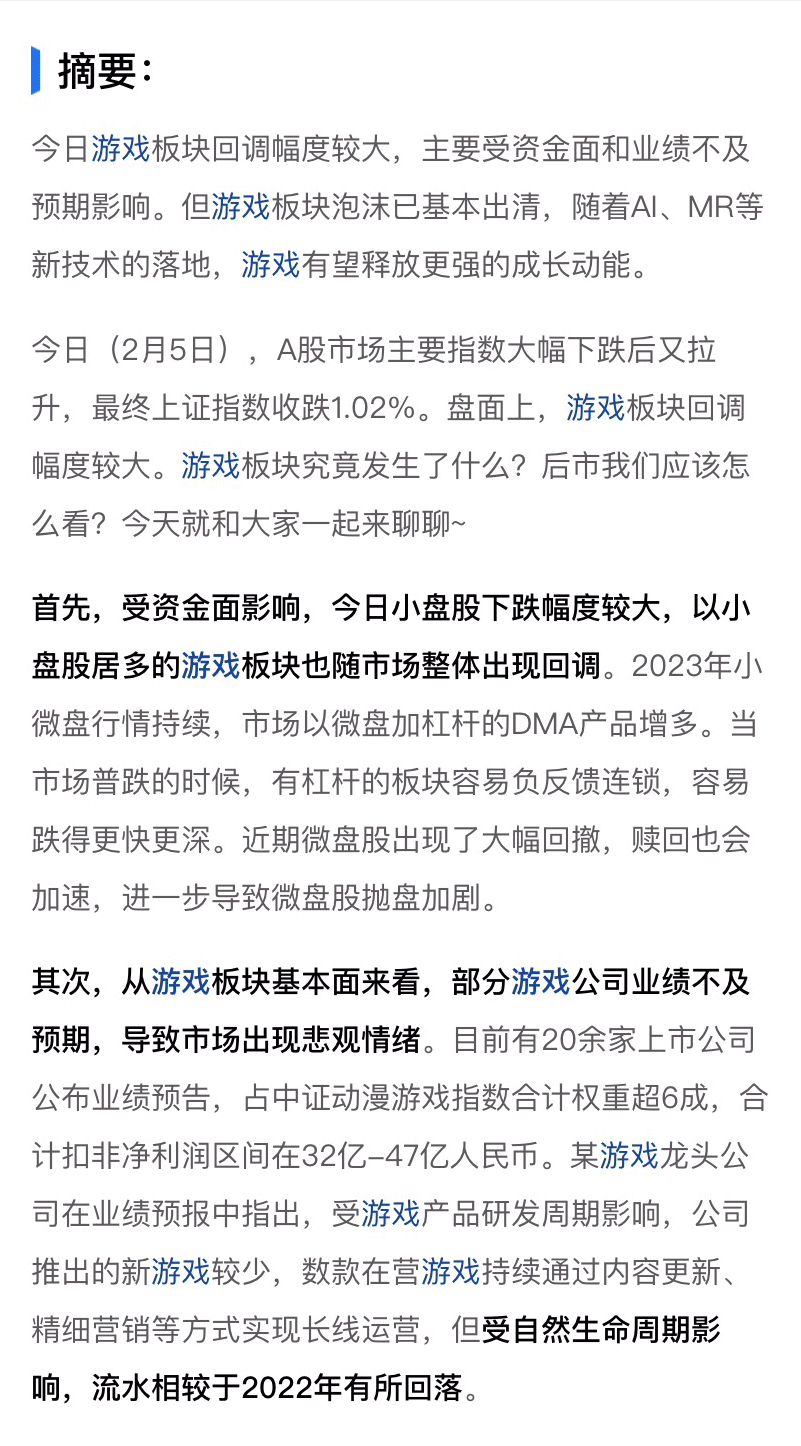Tap the 游戏 link in 今日游戏板块回调

coord(120,149)
